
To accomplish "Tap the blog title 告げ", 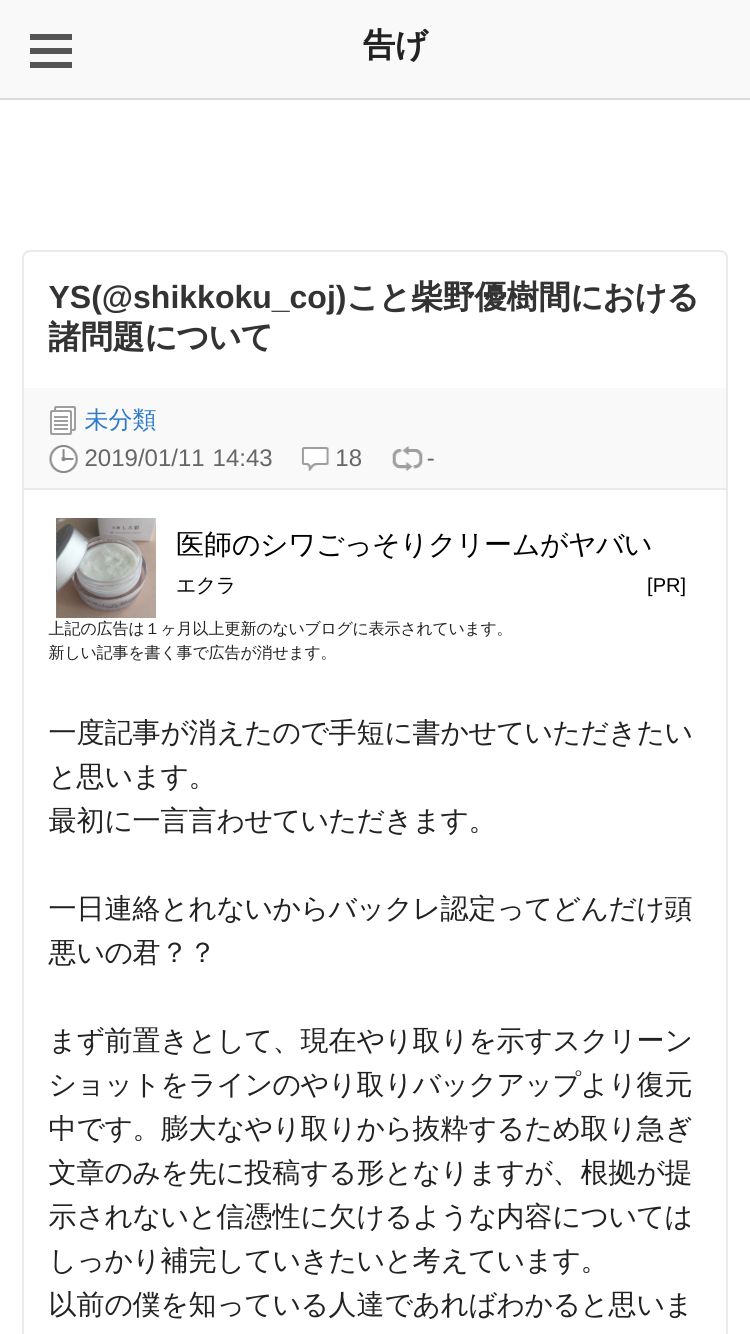I will coord(395,46).
